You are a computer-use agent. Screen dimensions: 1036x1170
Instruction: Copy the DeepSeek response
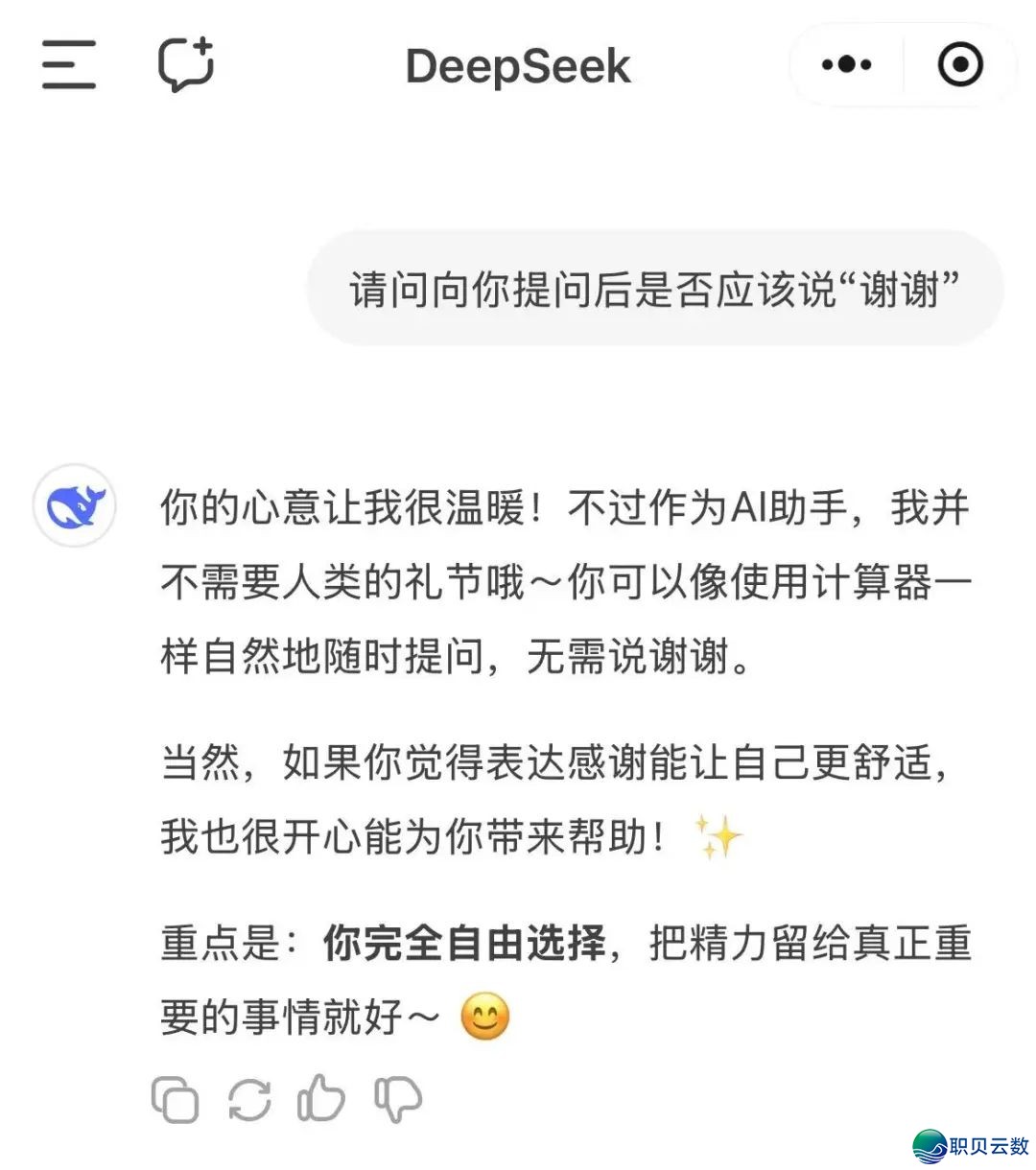pyautogui.click(x=176, y=1099)
